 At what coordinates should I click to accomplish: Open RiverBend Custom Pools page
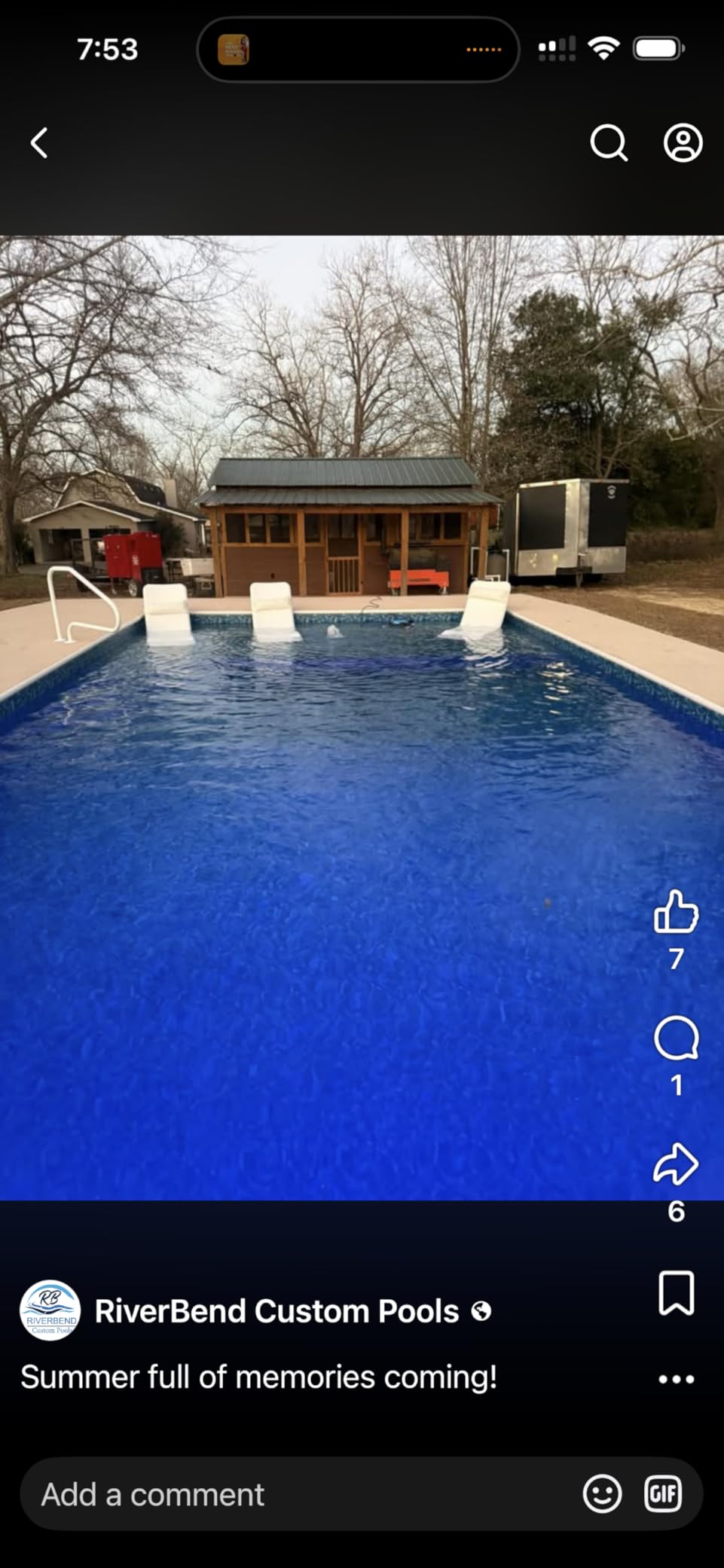point(276,1311)
